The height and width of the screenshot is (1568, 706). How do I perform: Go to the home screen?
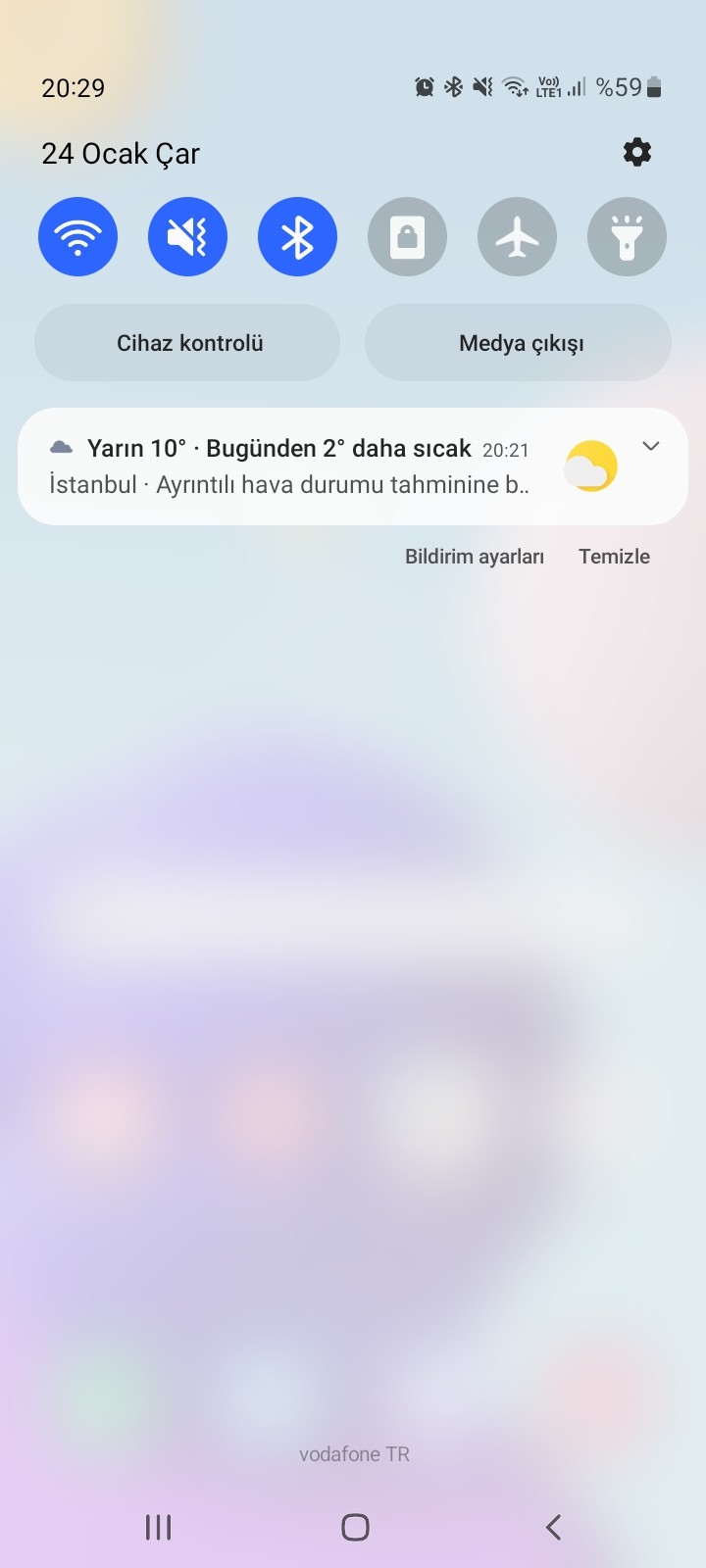[355, 1527]
